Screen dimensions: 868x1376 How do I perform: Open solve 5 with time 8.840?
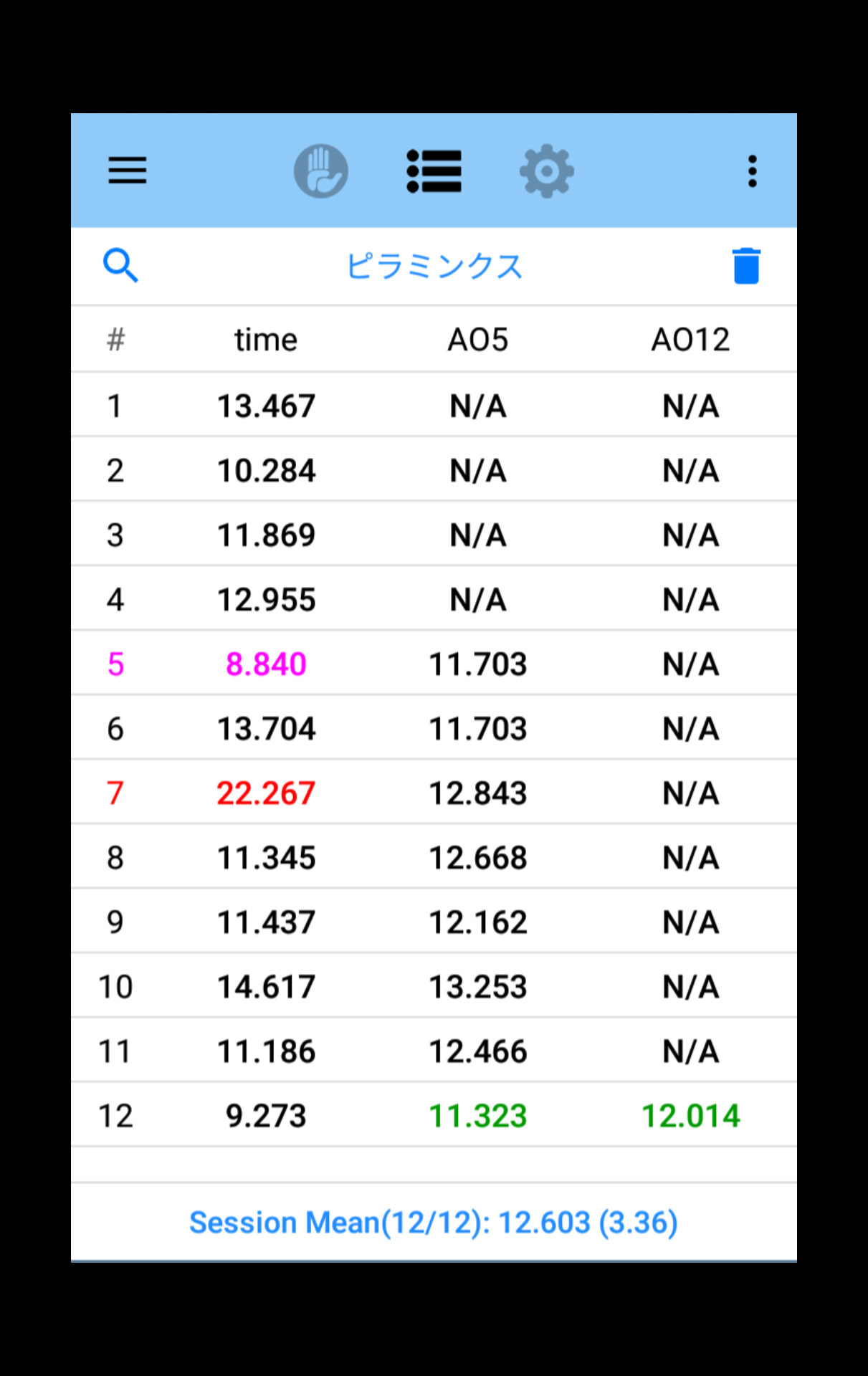pos(266,664)
